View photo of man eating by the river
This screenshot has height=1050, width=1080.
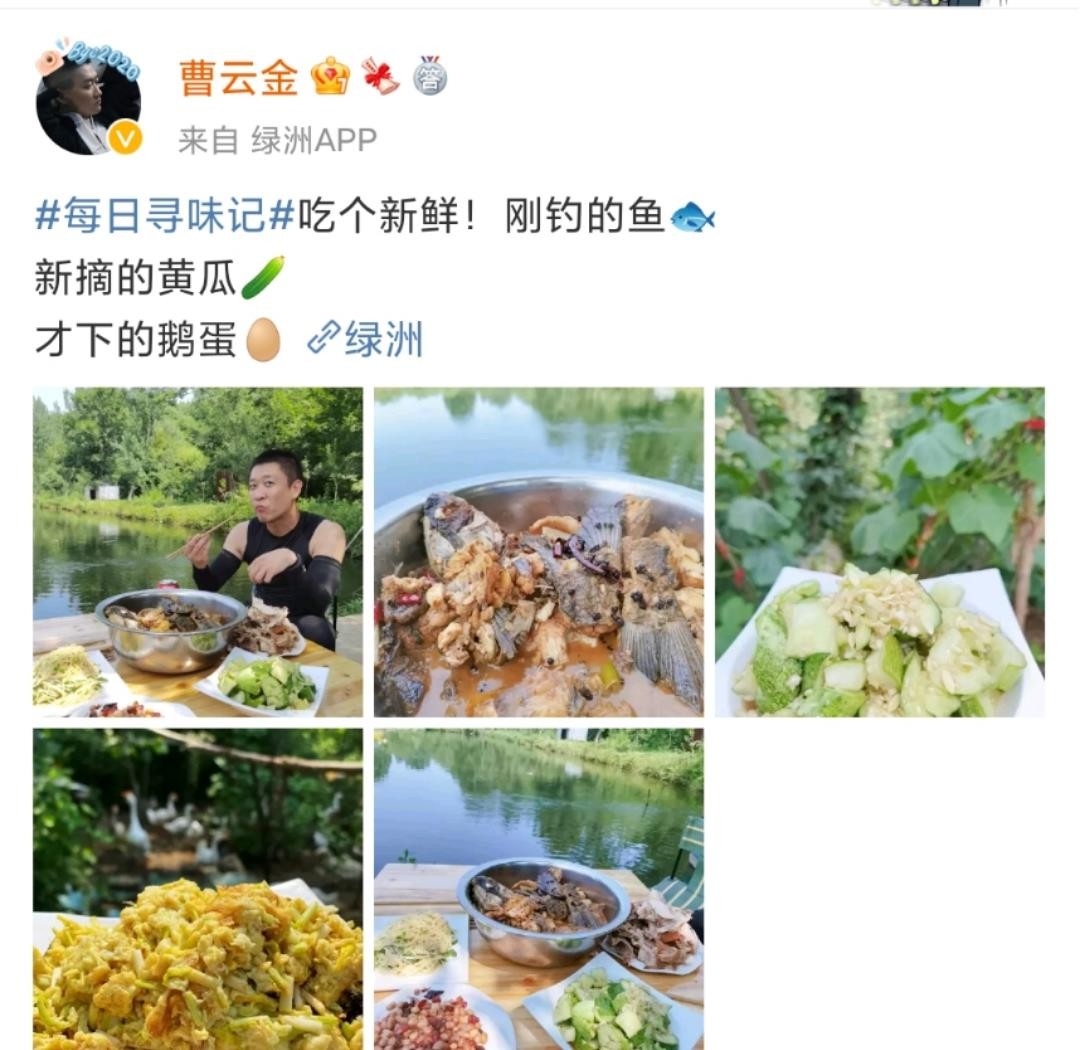click(198, 552)
